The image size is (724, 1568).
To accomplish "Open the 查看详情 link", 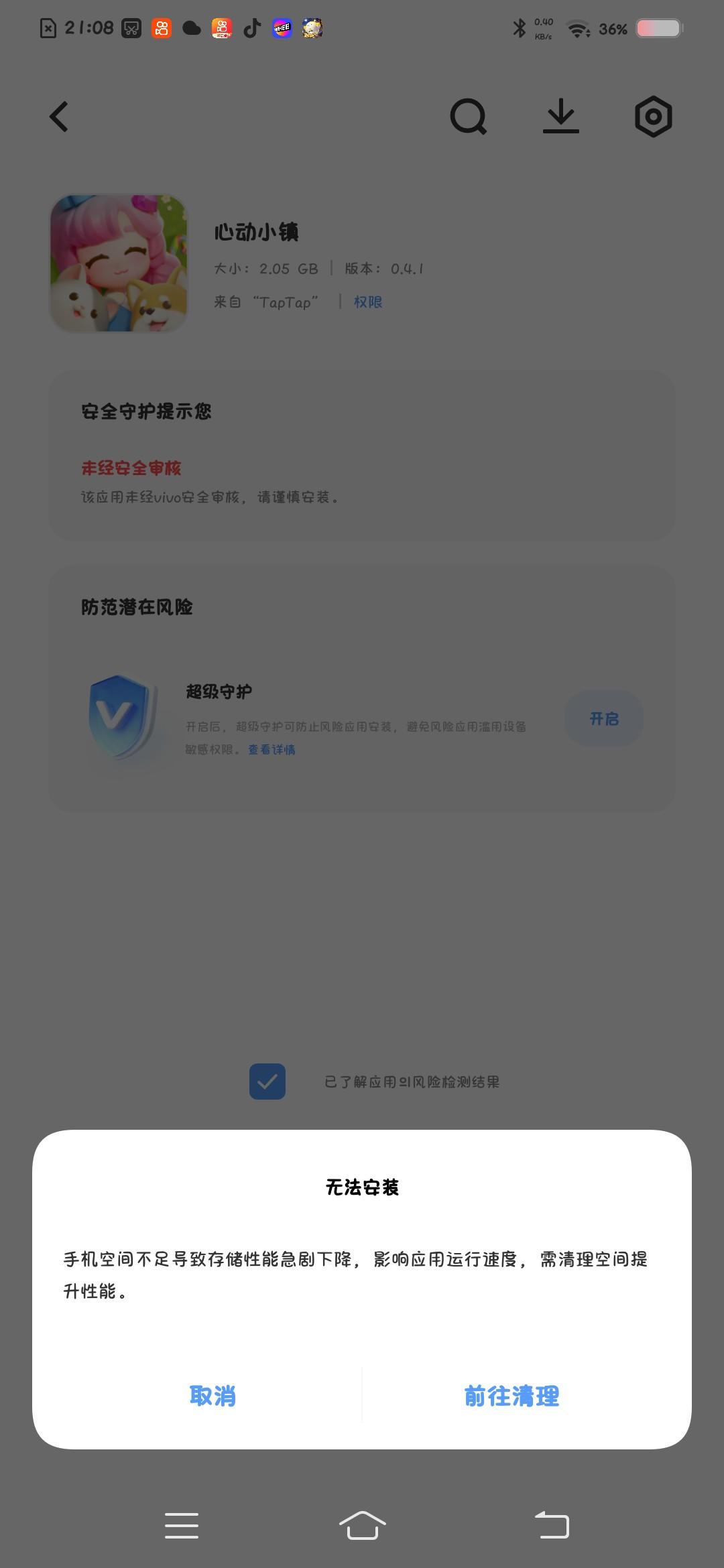I will [271, 750].
